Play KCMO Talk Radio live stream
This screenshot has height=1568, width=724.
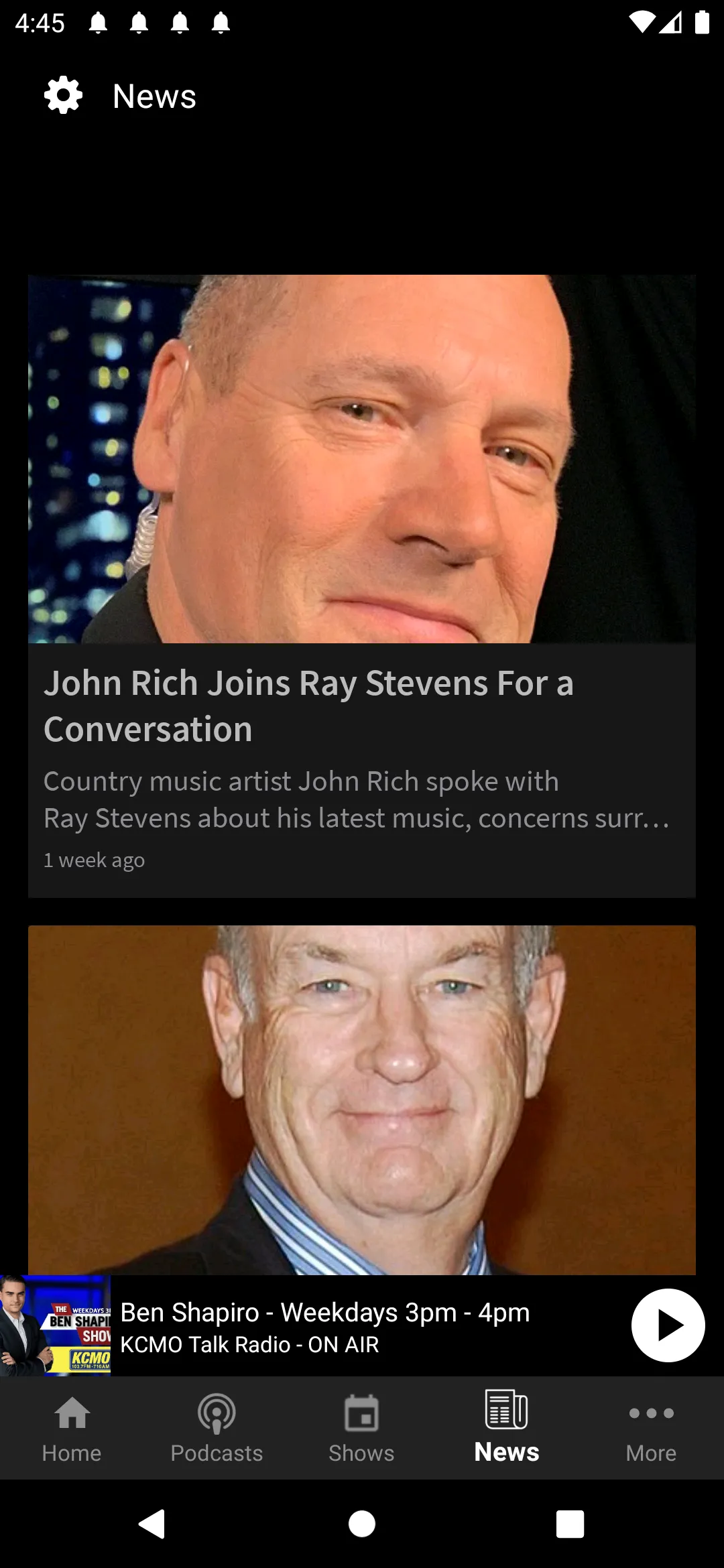point(668,1325)
